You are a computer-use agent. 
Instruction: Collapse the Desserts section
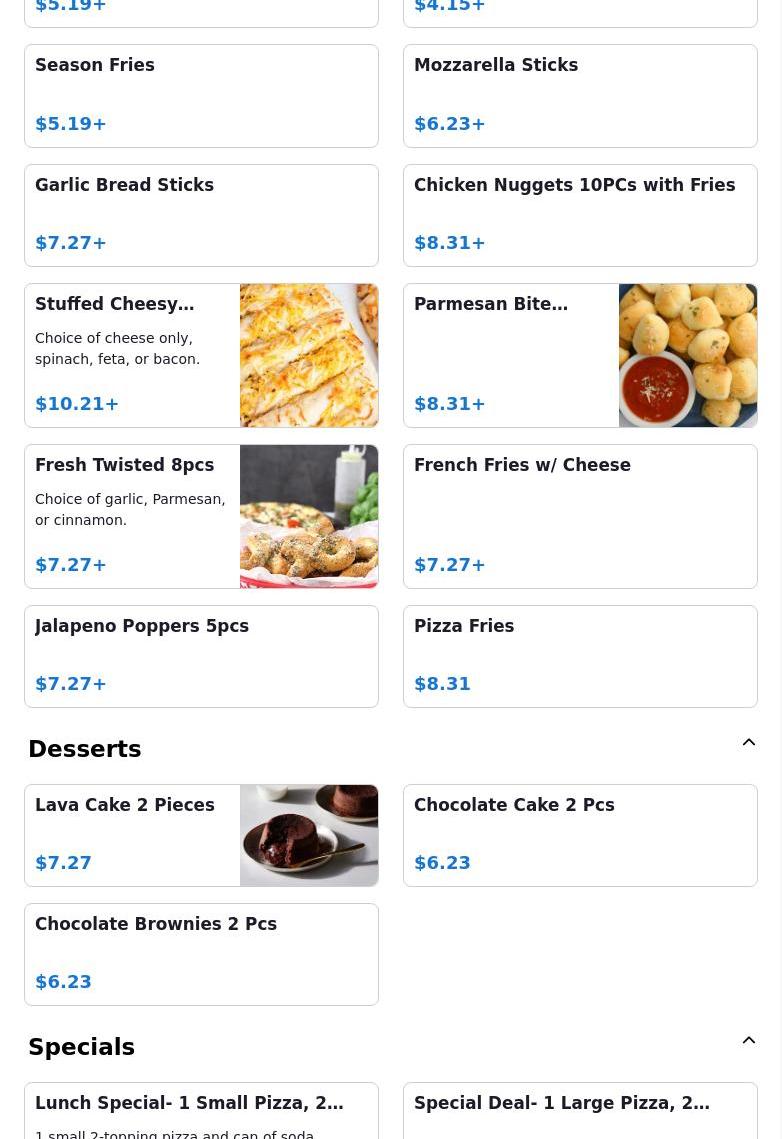(x=748, y=743)
